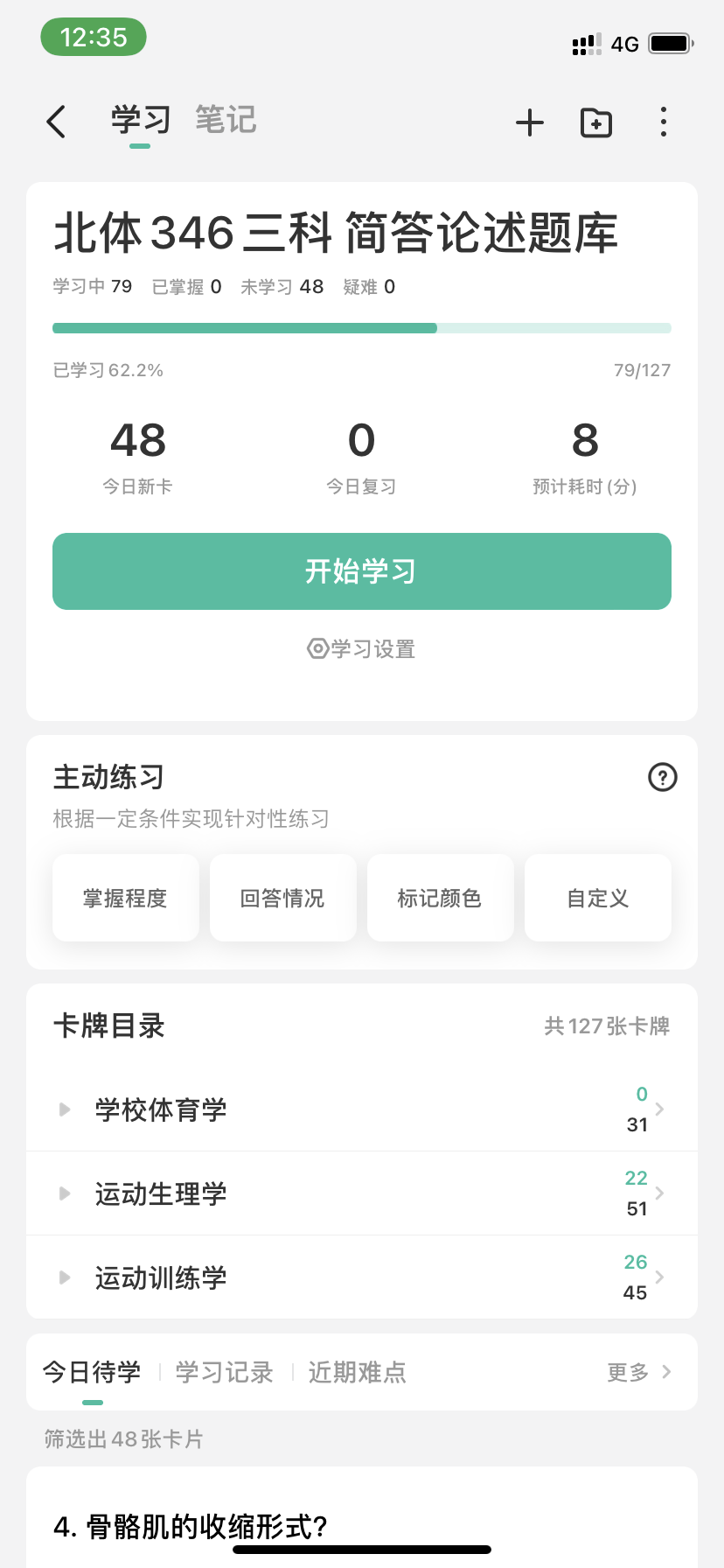
Task: Switch to the 笔记 tab
Action: (x=226, y=120)
